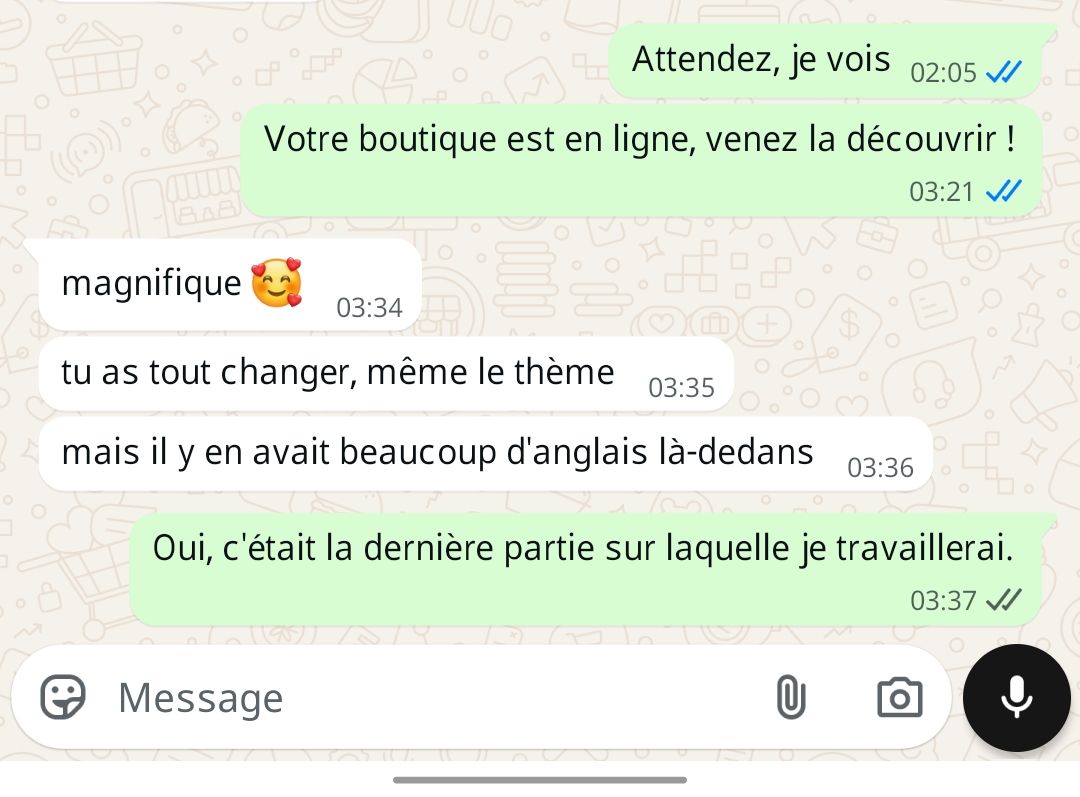
Task: Tap the voice message microphone button
Action: [x=1016, y=697]
